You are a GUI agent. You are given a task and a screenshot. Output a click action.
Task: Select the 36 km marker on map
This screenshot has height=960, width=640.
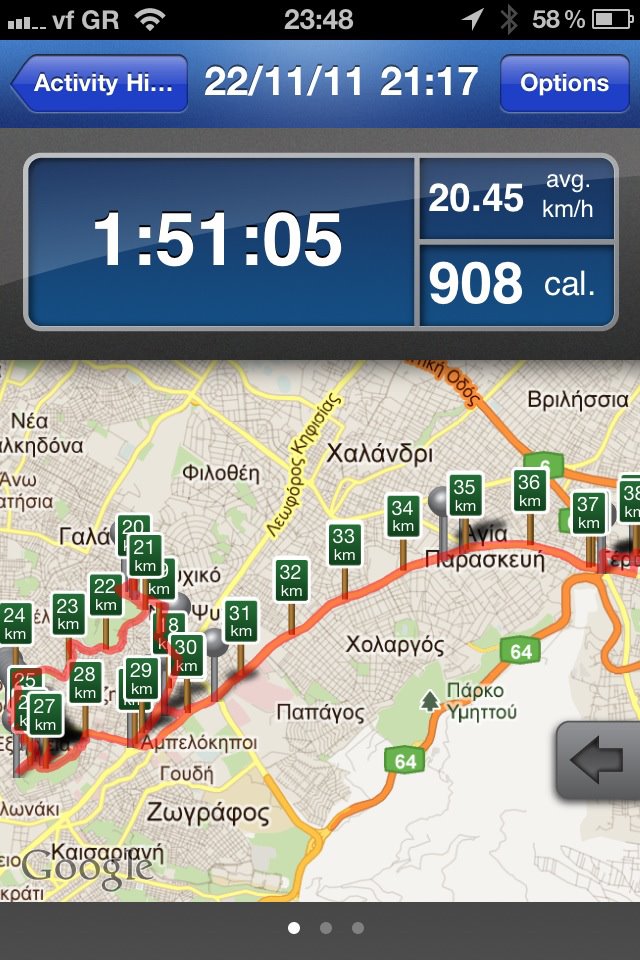pos(530,491)
